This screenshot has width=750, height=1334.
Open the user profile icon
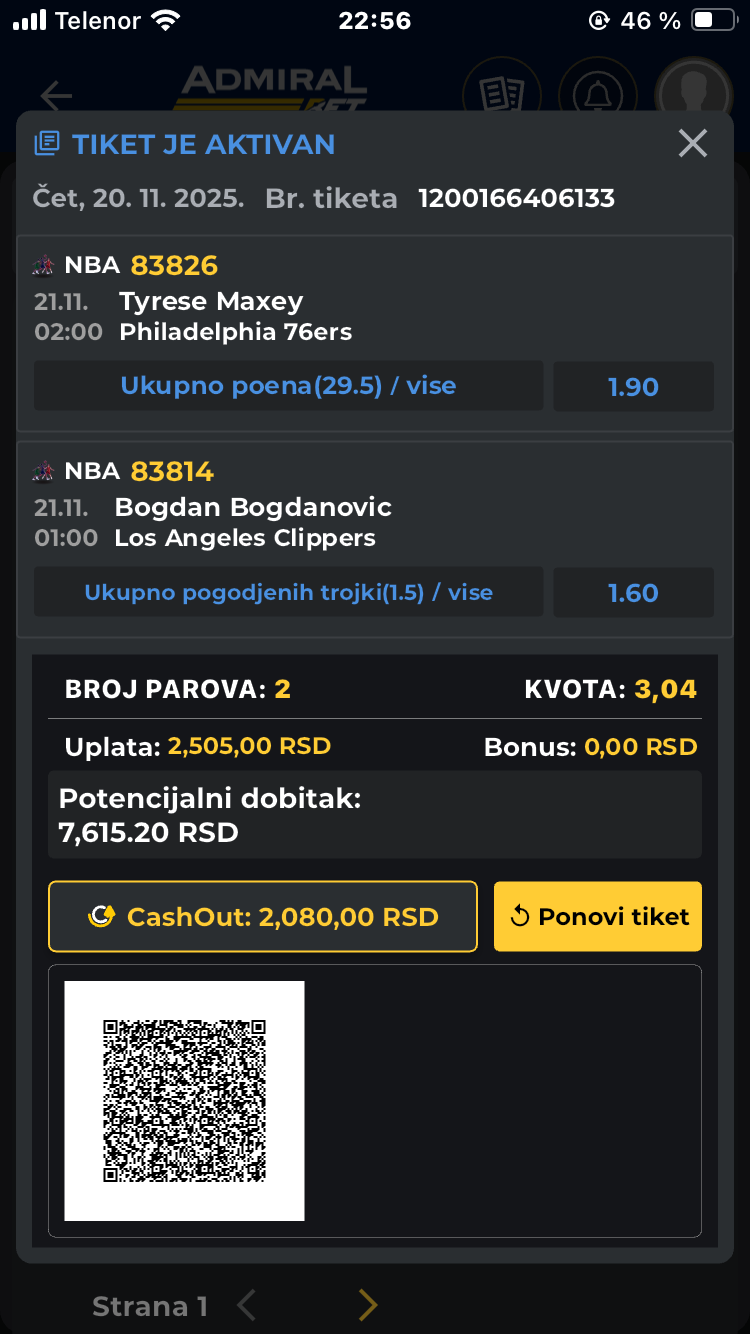click(x=693, y=94)
